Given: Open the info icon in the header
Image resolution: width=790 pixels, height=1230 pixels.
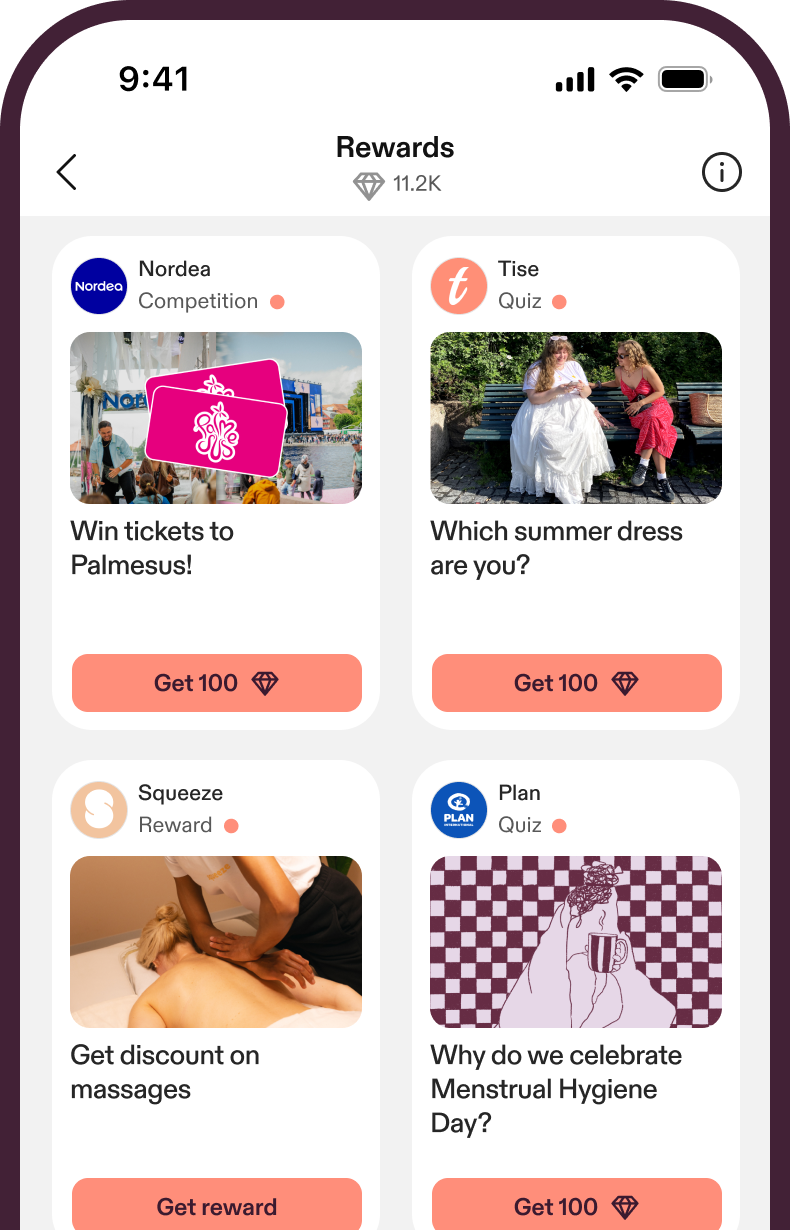Looking at the screenshot, I should pyautogui.click(x=721, y=172).
